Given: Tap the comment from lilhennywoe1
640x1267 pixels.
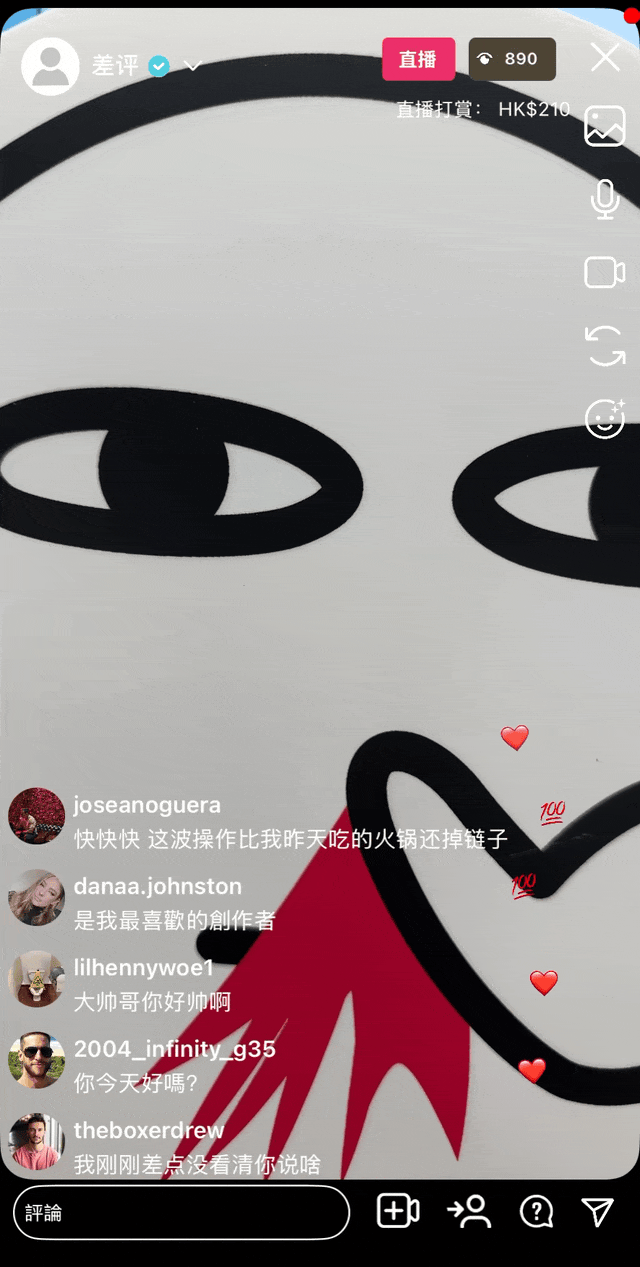Looking at the screenshot, I should pos(152,1001).
